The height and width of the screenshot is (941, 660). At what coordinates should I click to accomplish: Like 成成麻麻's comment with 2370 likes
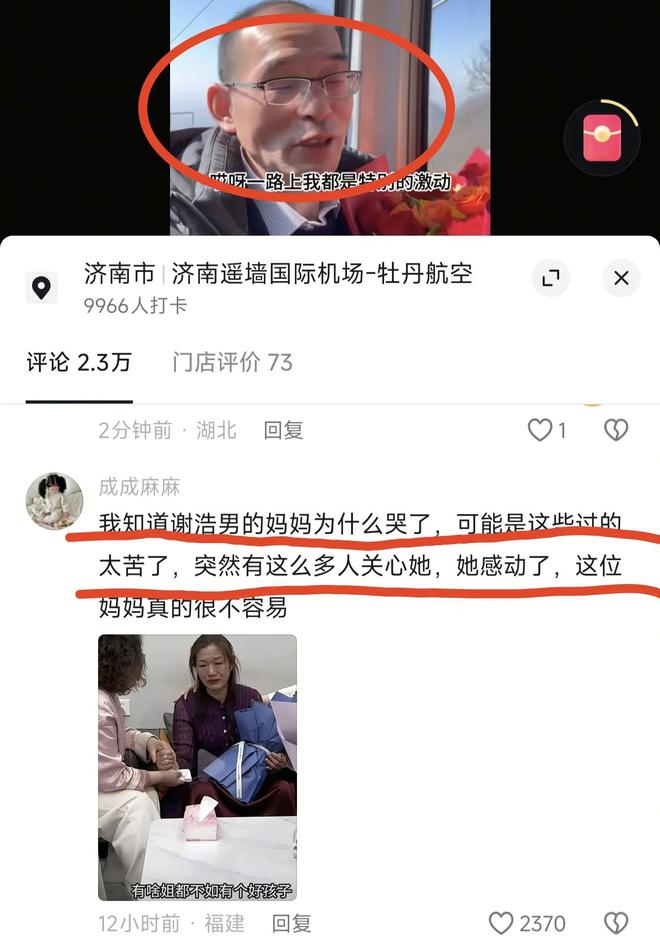pos(502,923)
